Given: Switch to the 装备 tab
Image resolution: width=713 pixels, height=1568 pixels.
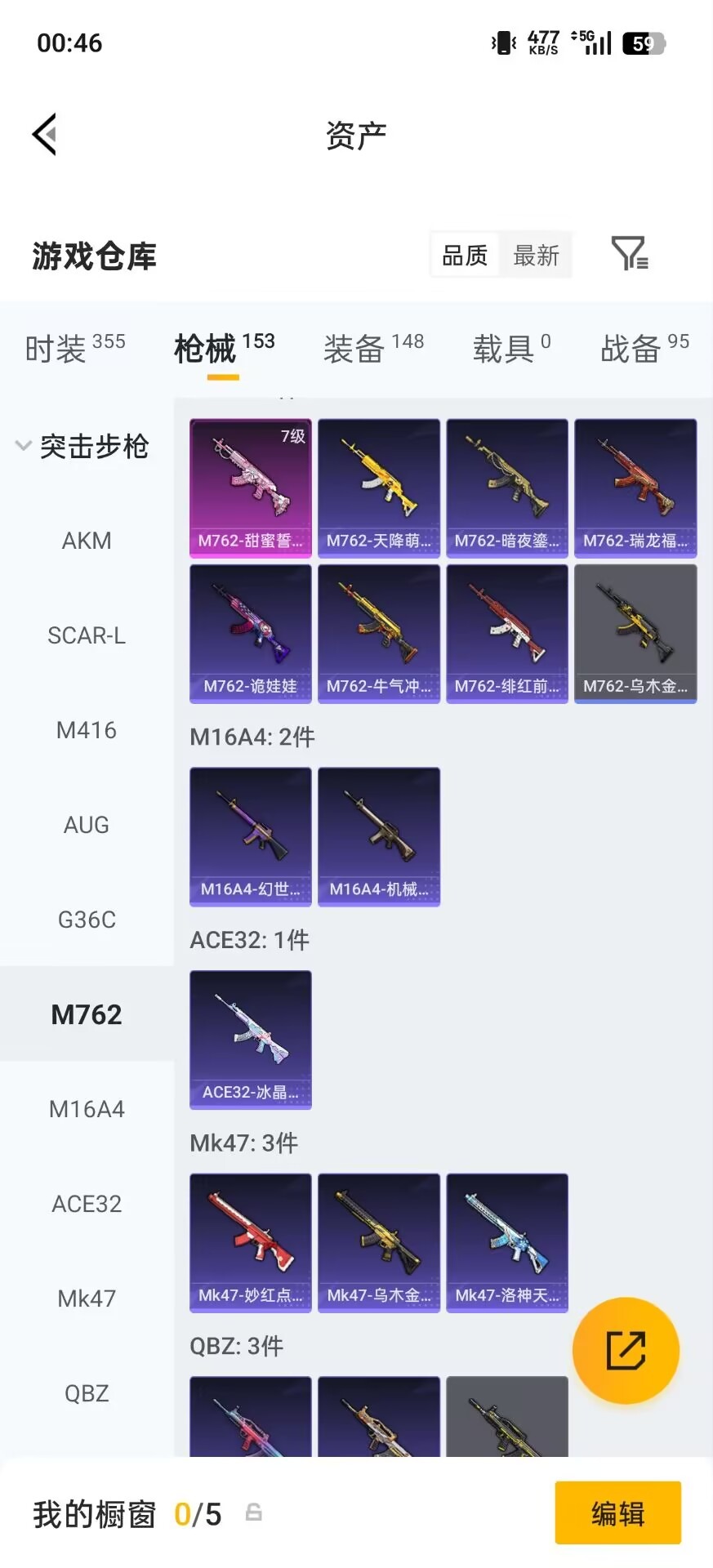Looking at the screenshot, I should point(373,349).
